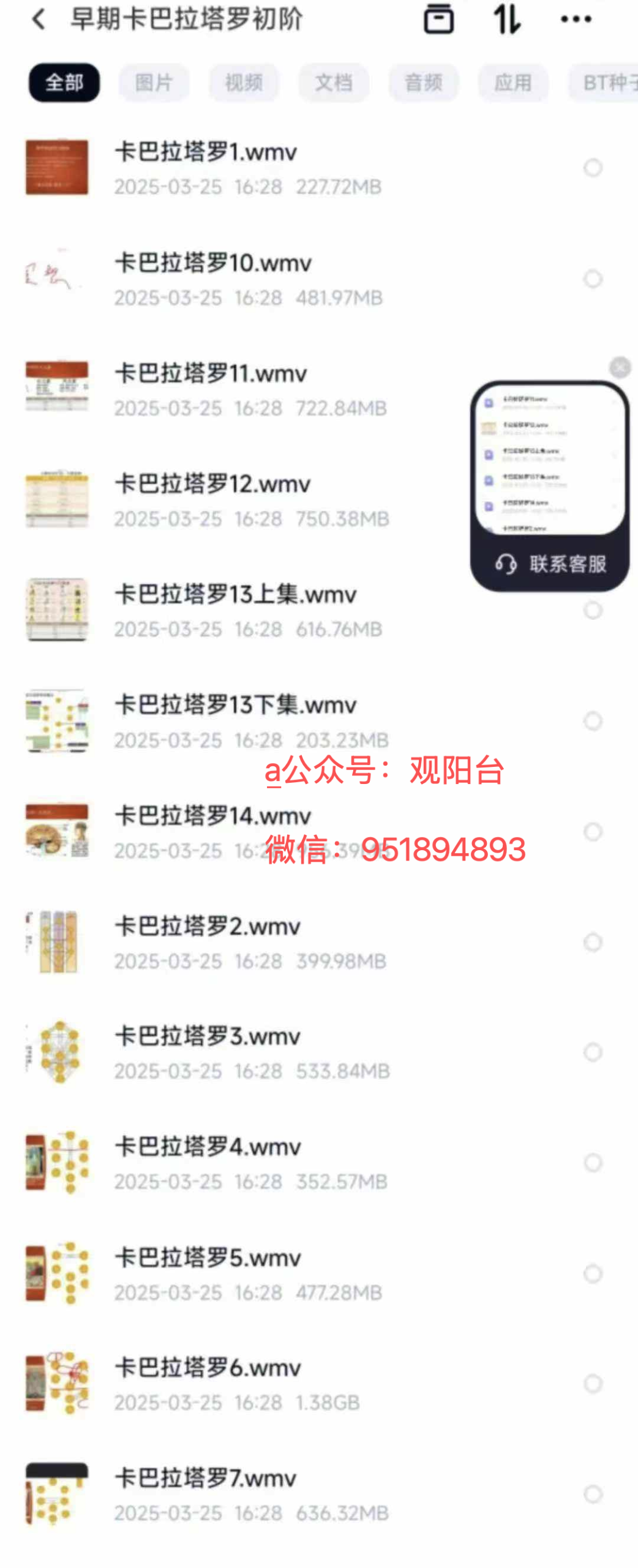Tap 联系客服 to contact support
638x1568 pixels.
[550, 563]
